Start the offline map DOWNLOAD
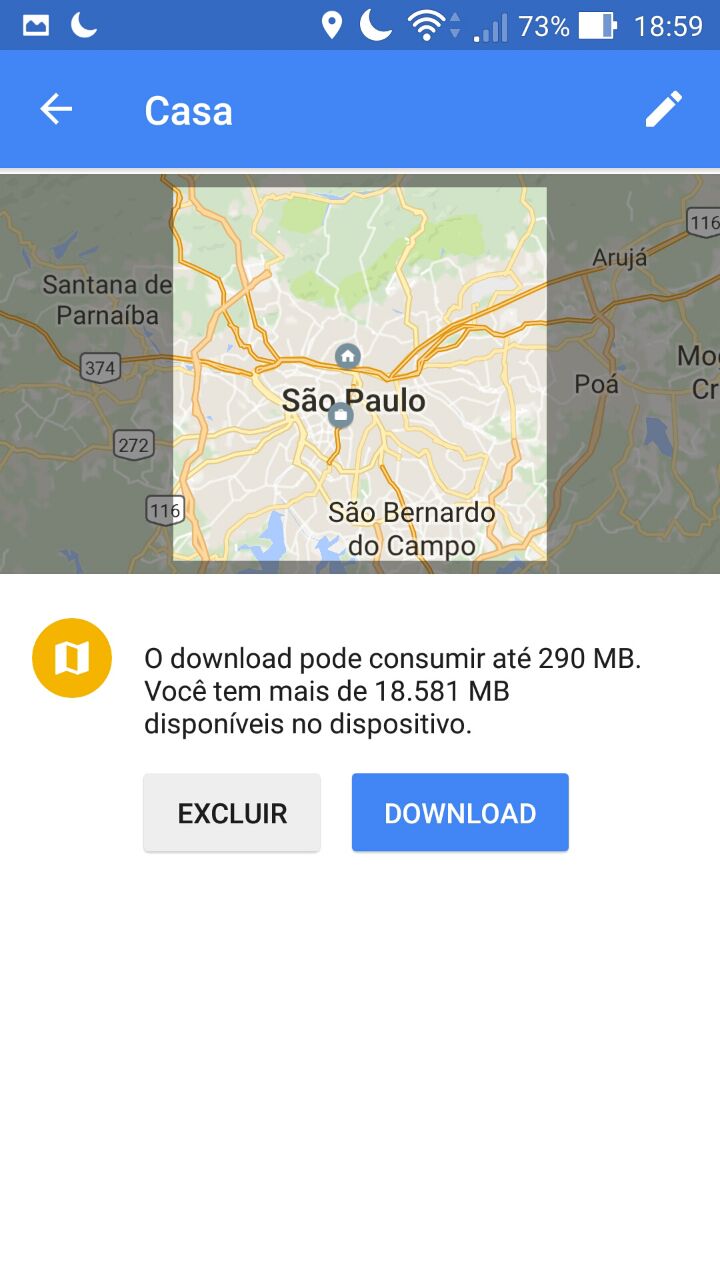 pos(460,813)
